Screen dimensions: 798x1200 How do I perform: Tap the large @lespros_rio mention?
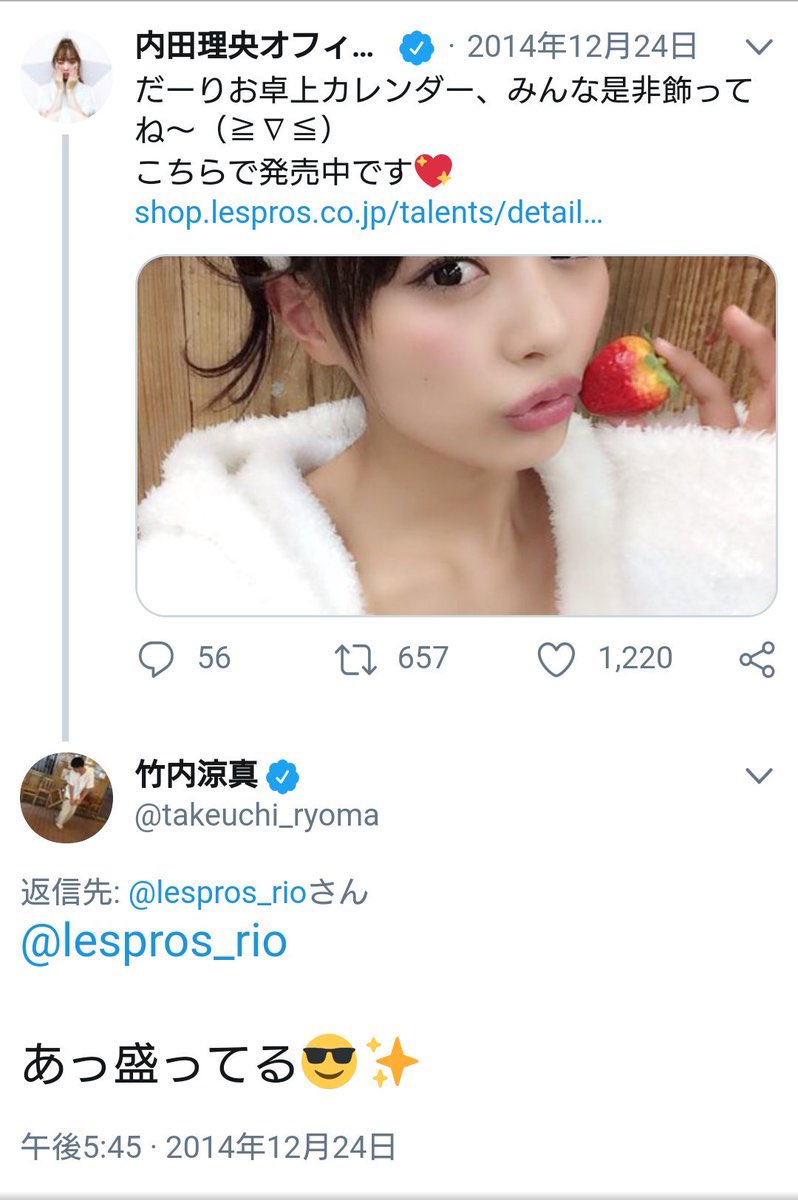[x=154, y=942]
